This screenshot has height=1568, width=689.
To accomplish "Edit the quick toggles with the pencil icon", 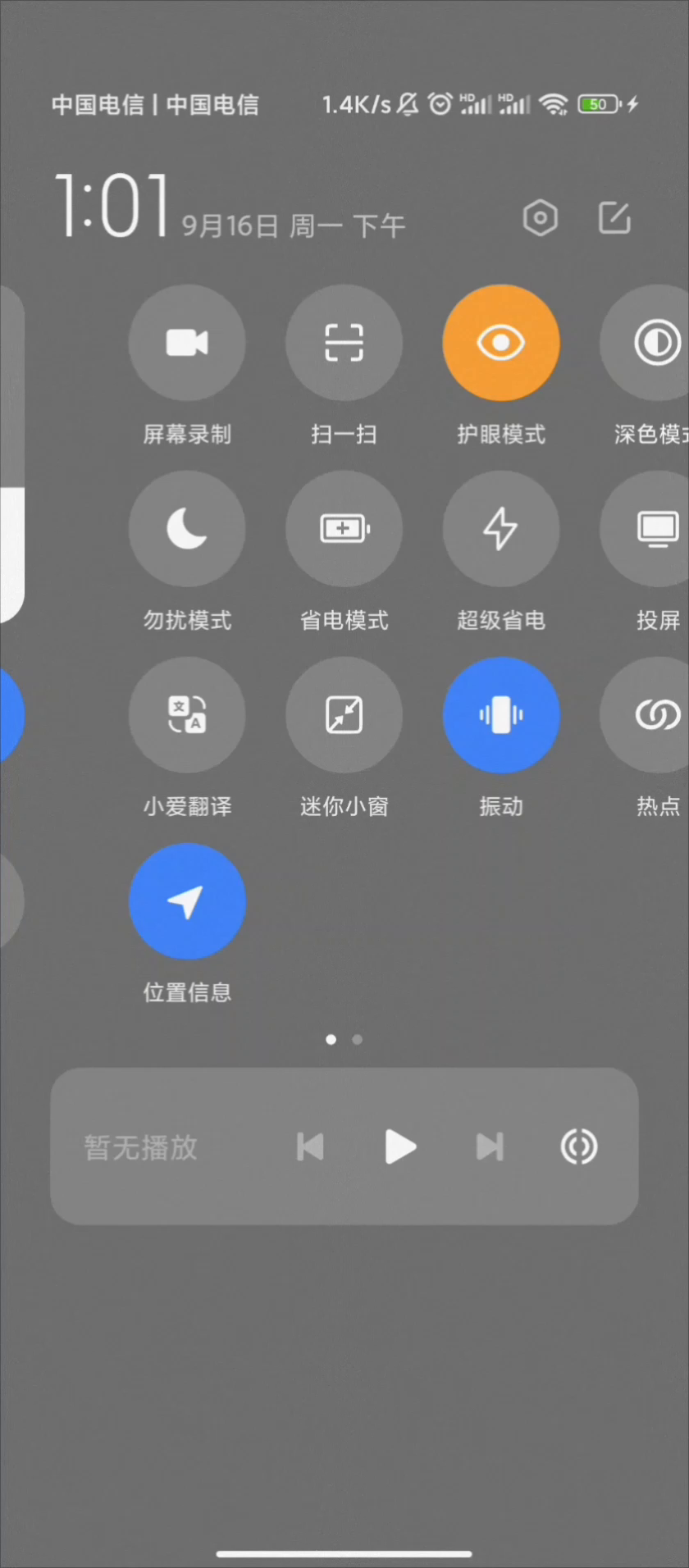I will [614, 218].
